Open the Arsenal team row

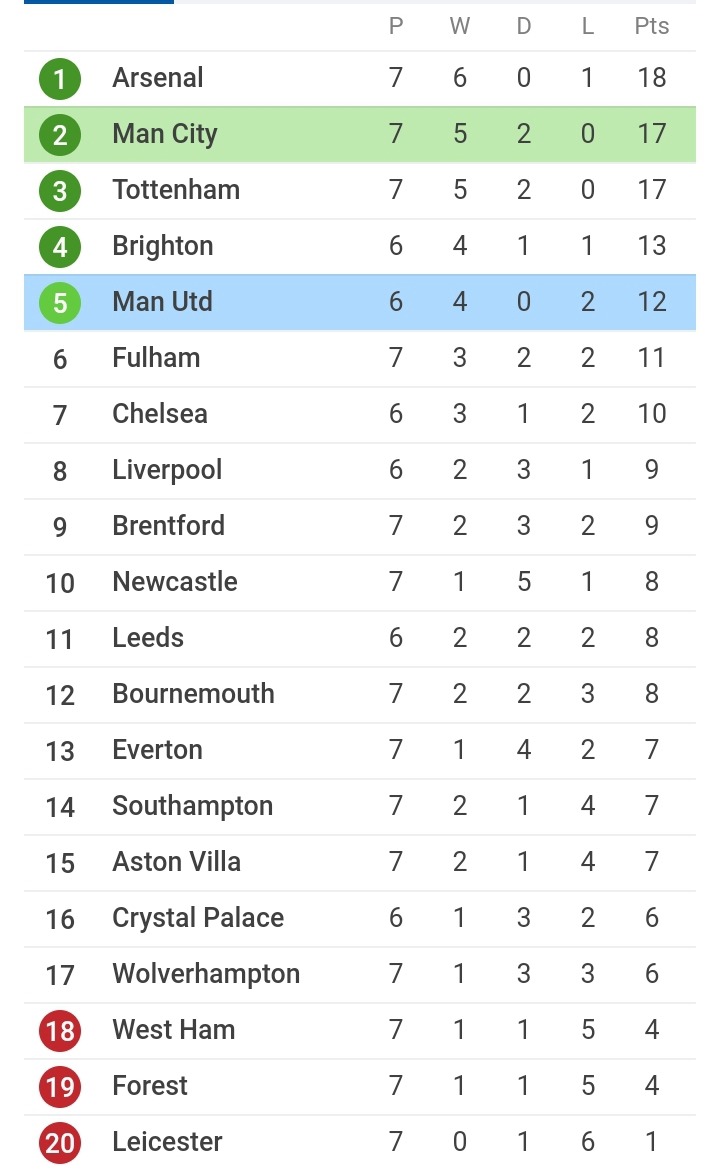tap(360, 78)
